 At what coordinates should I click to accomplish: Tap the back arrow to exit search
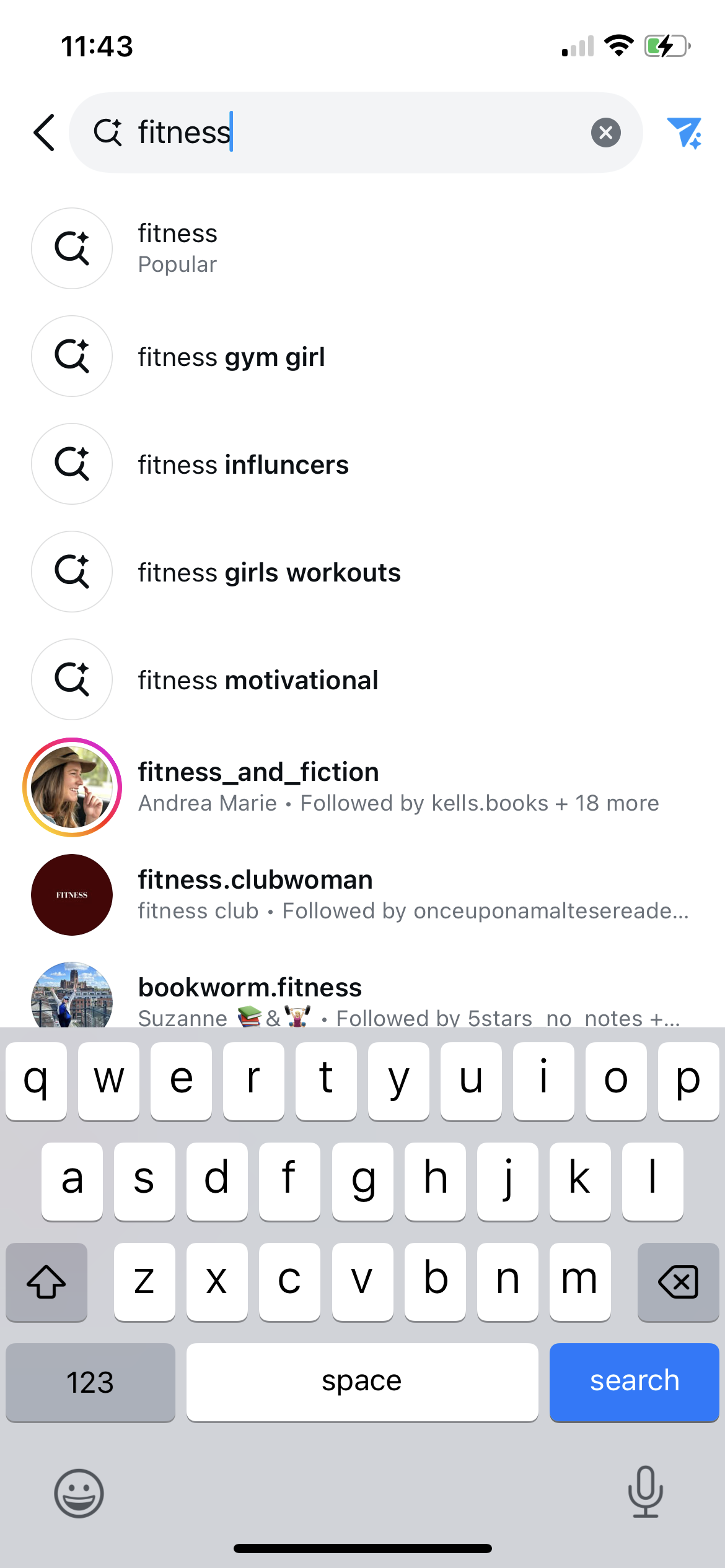43,132
